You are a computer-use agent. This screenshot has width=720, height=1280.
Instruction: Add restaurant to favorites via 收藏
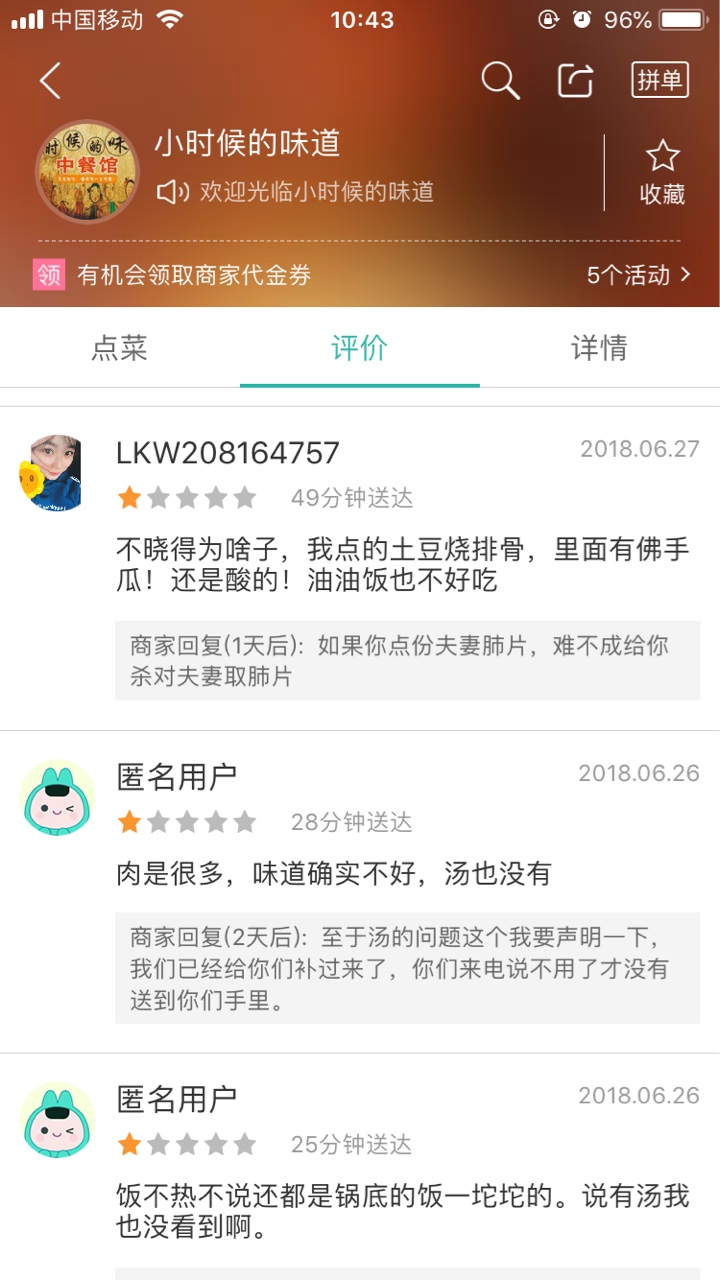[662, 172]
